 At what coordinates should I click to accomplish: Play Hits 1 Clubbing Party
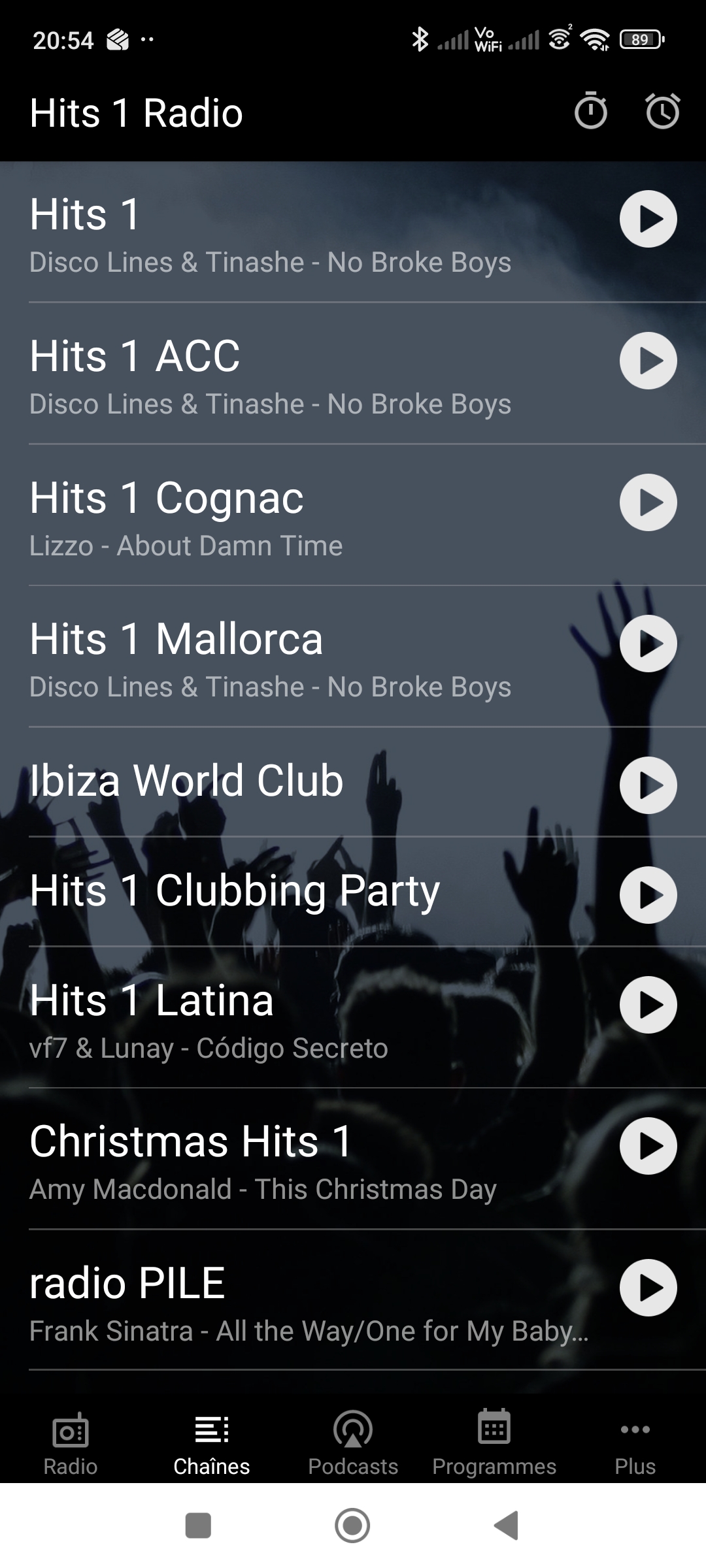[648, 895]
